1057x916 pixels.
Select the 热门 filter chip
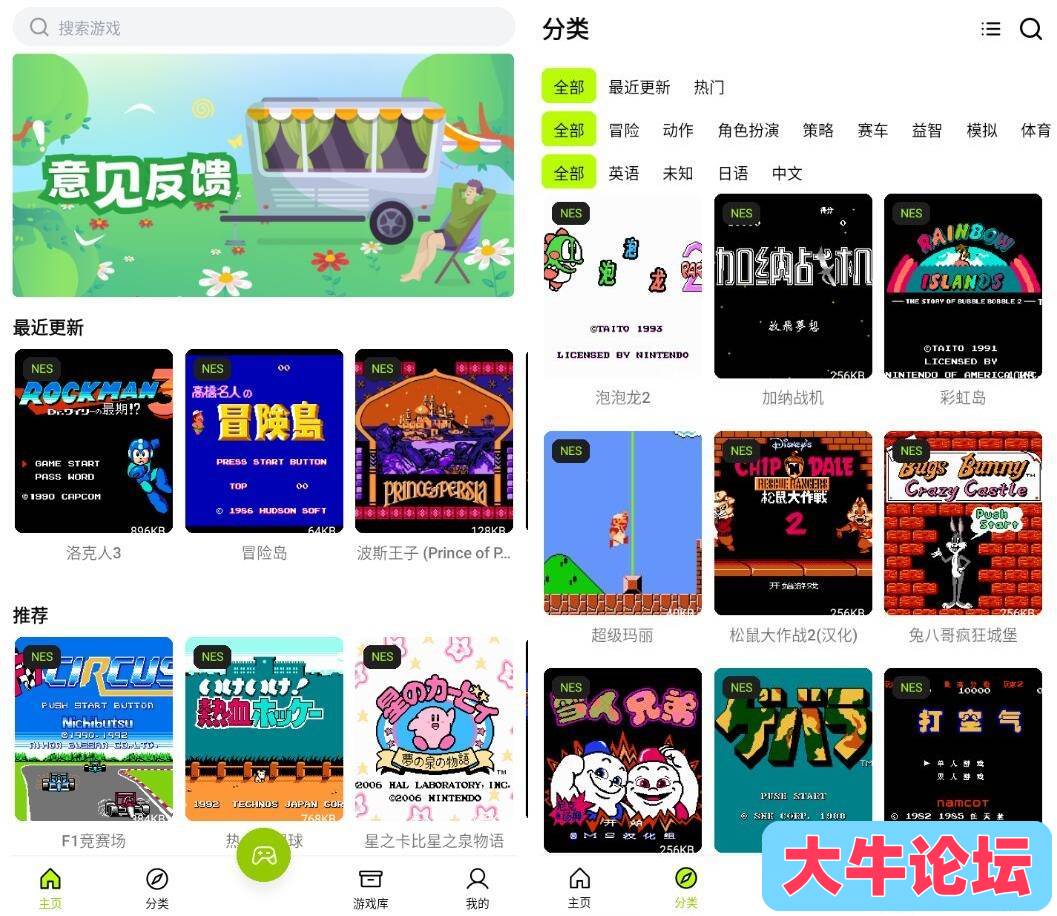tap(709, 87)
